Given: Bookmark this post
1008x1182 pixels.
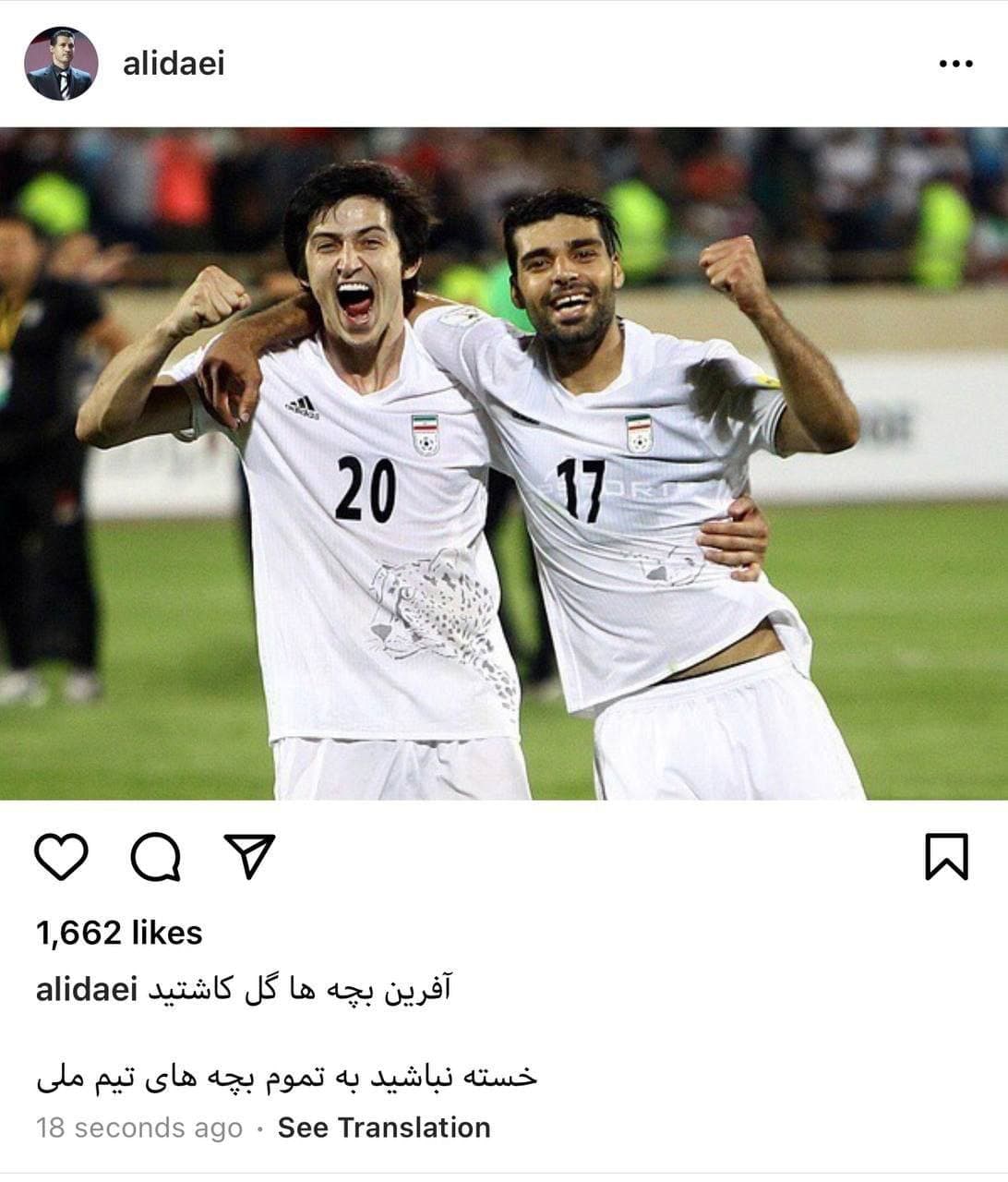Looking at the screenshot, I should click(946, 856).
